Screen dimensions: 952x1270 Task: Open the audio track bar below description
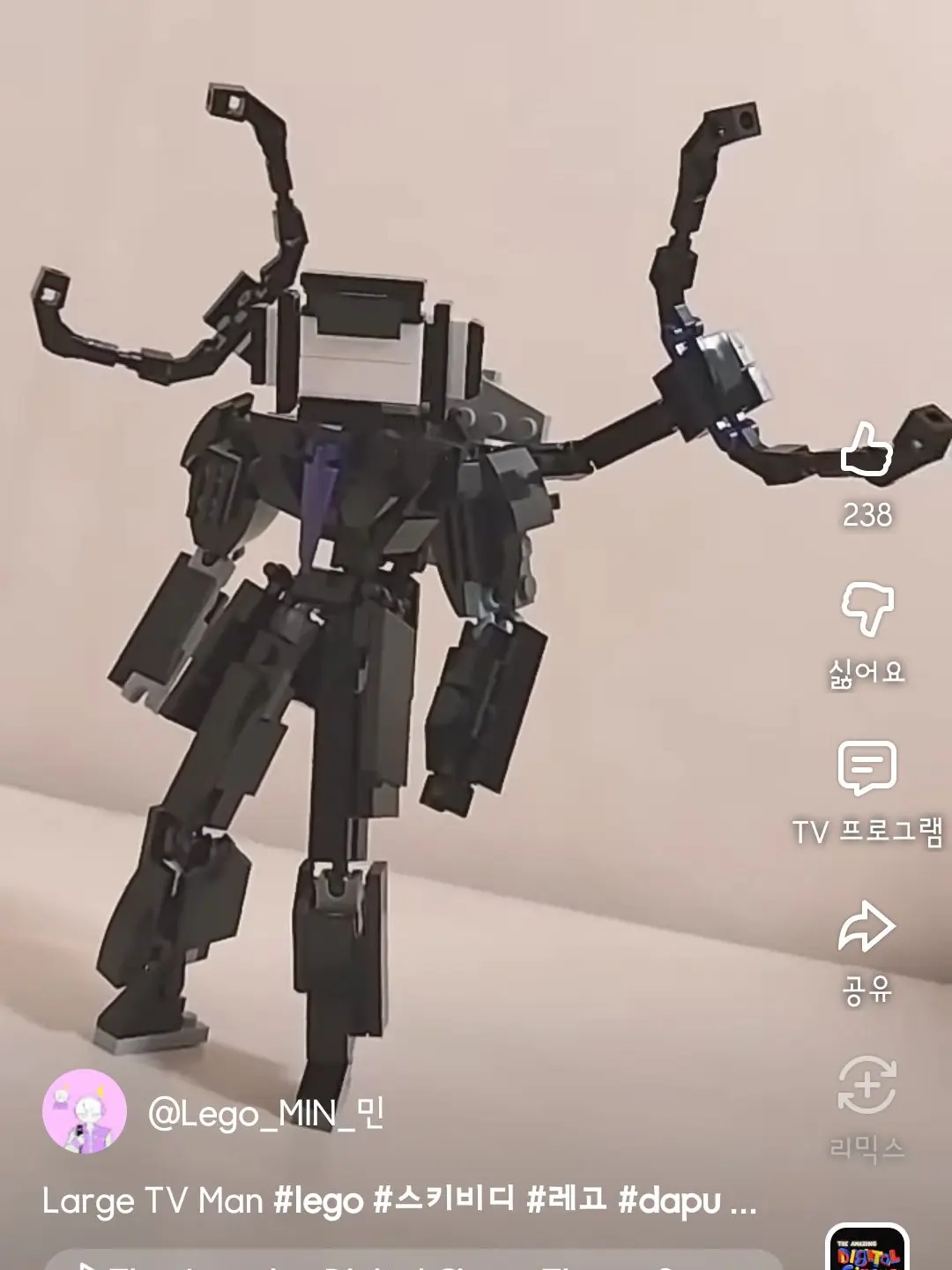pyautogui.click(x=414, y=1261)
